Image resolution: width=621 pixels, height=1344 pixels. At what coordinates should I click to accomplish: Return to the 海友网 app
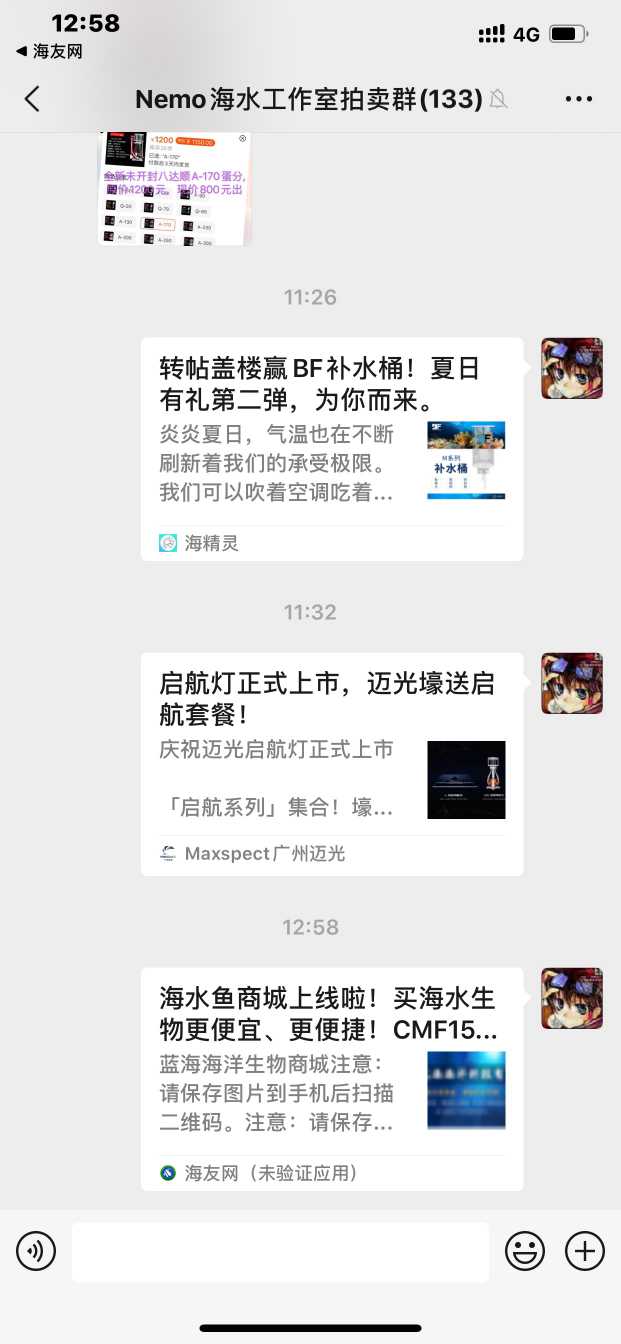(50, 51)
